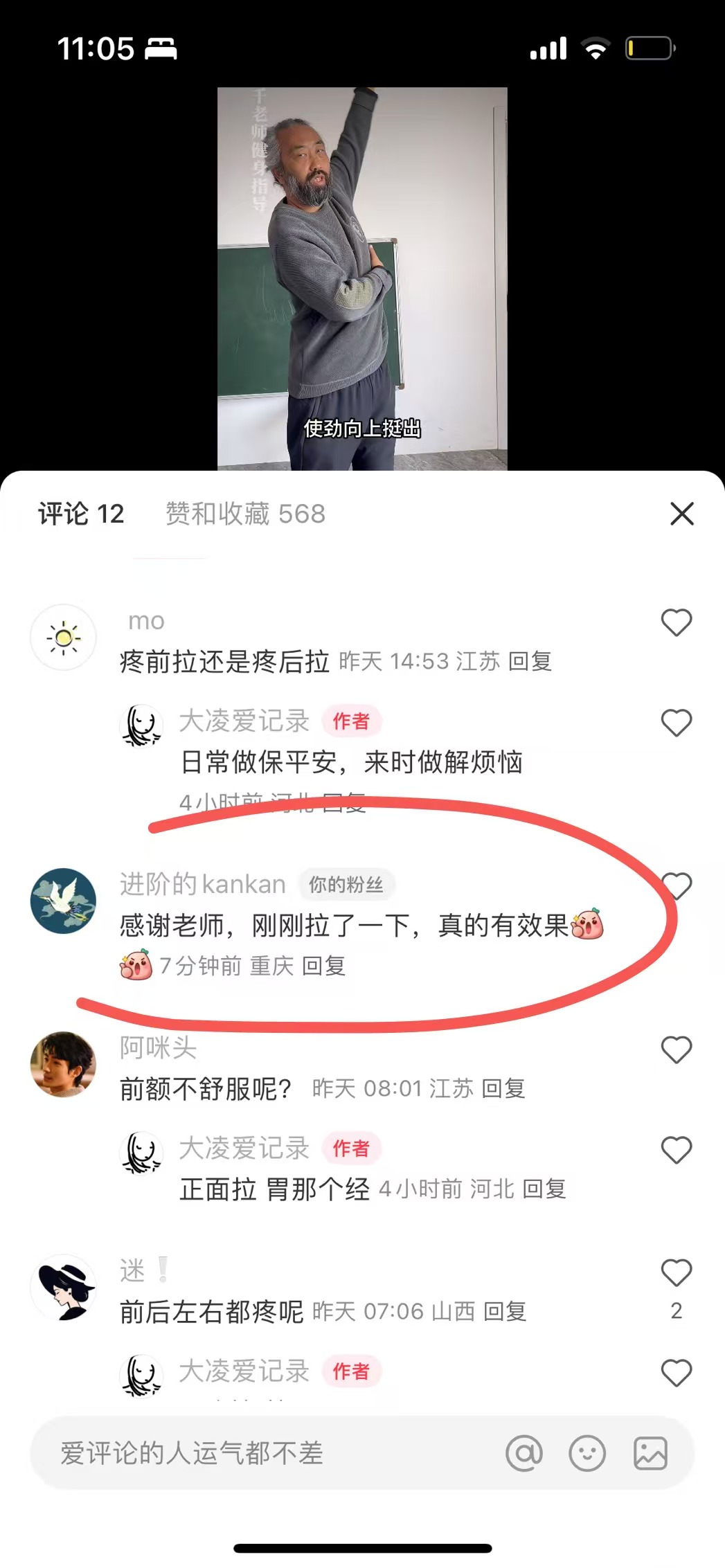The image size is (725, 1568).
Task: Tap the @ mention icon
Action: (x=524, y=1453)
